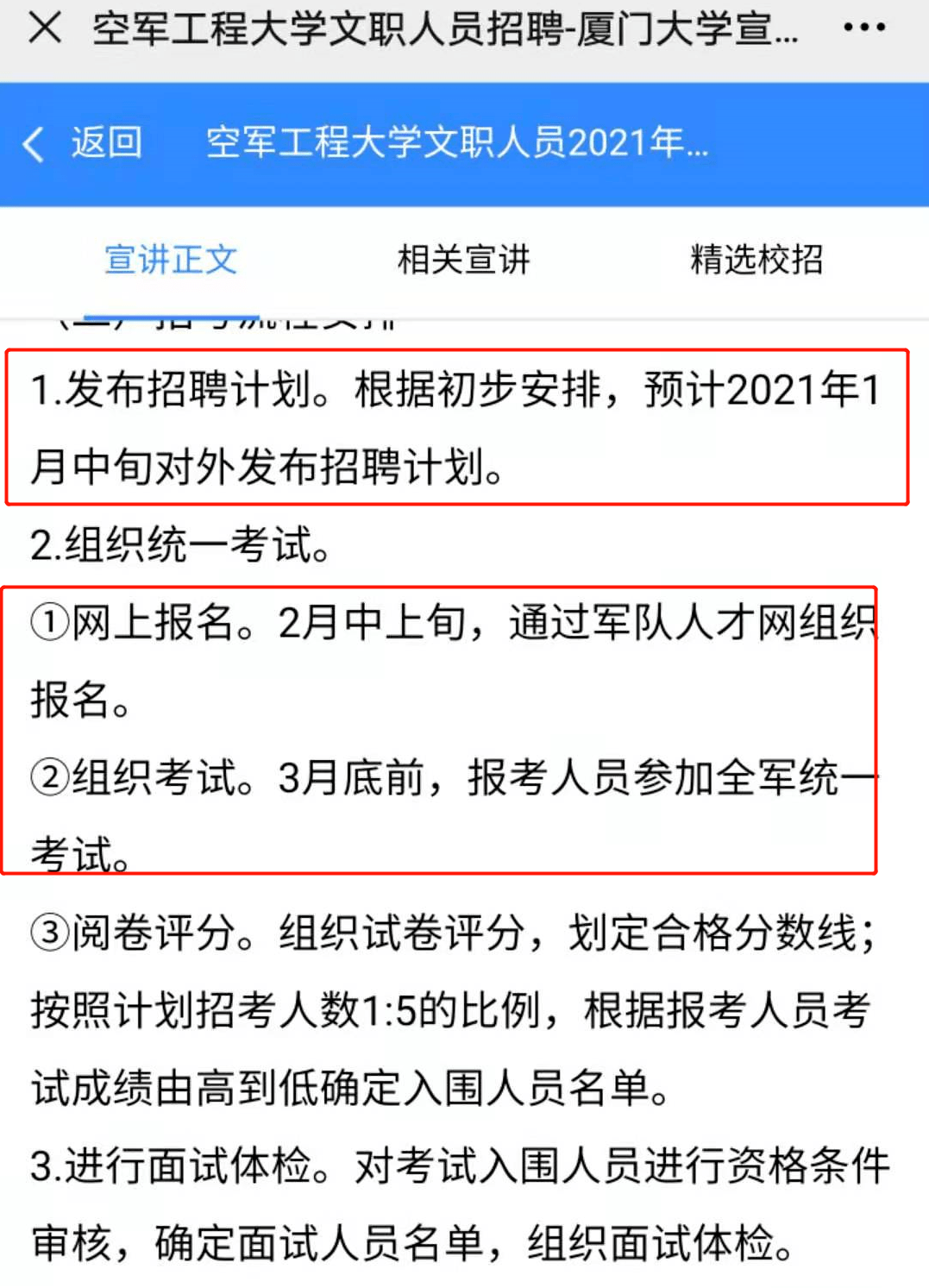The height and width of the screenshot is (1288, 929).
Task: Switch to the 精选校招 tab
Action: (x=756, y=260)
